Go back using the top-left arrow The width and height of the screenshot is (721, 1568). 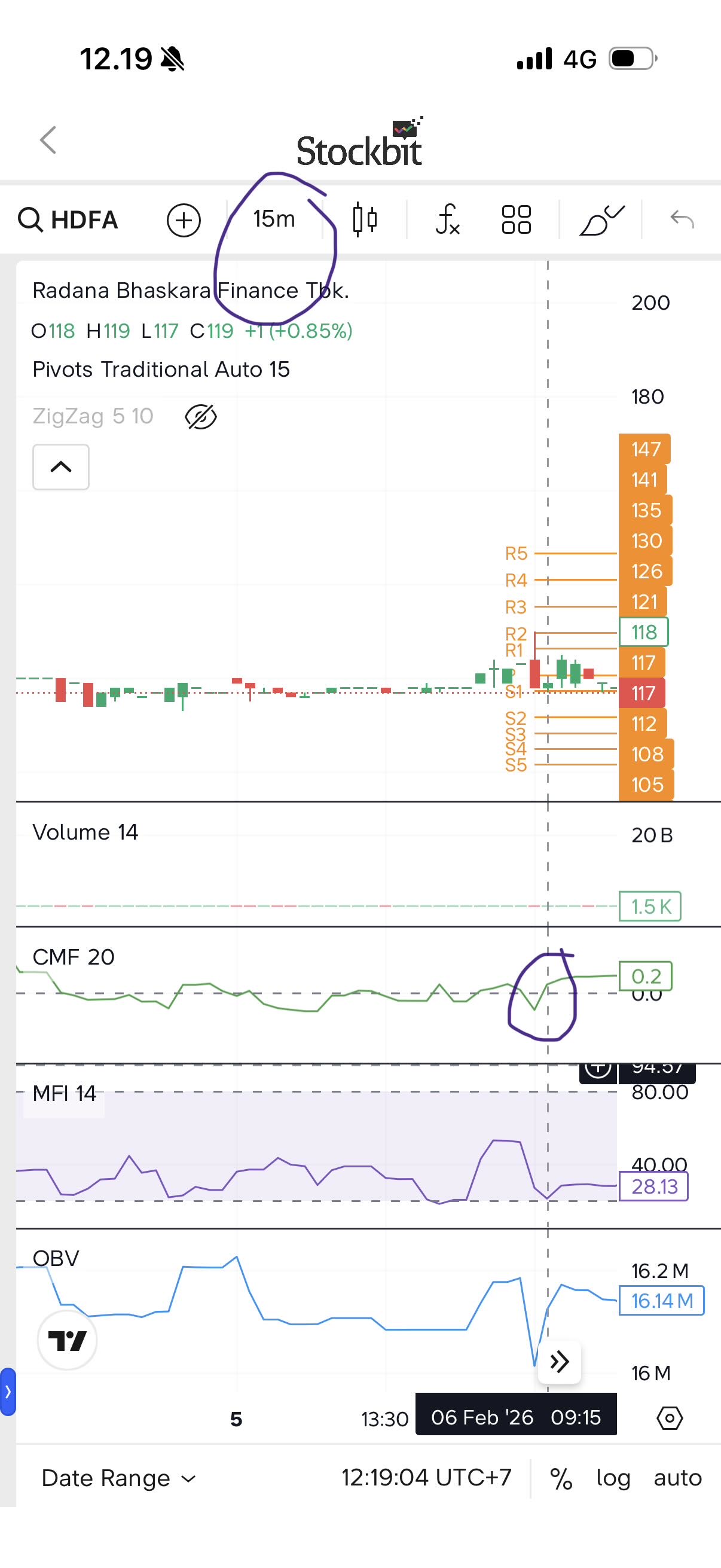48,140
